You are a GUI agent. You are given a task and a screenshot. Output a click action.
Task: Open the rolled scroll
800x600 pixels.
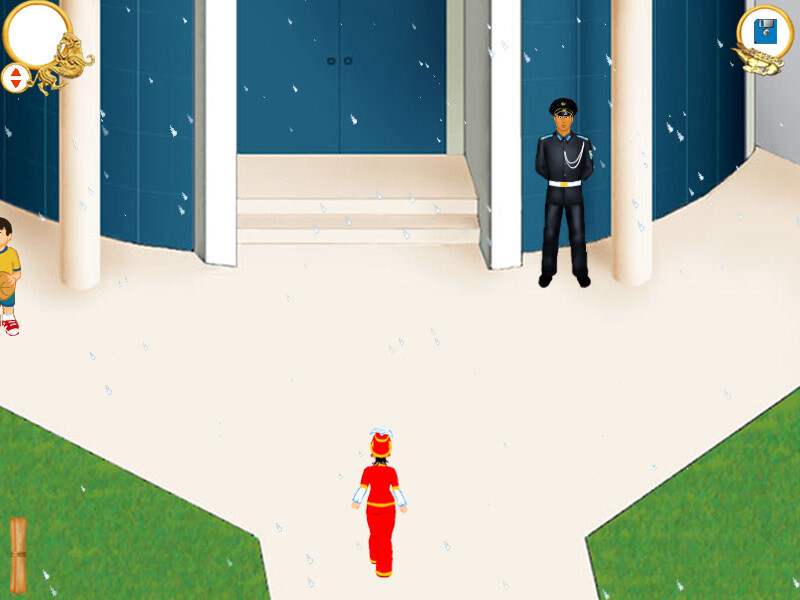(18, 555)
